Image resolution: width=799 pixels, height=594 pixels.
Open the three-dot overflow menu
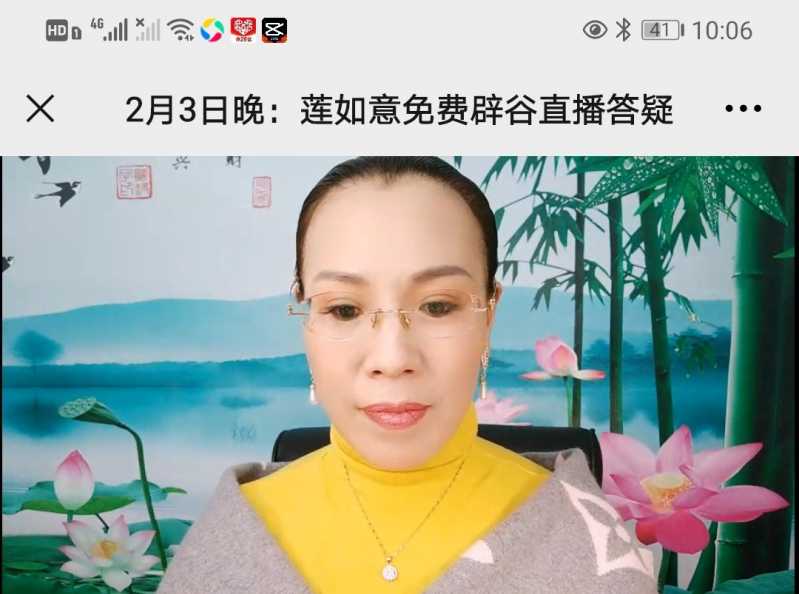pos(742,110)
